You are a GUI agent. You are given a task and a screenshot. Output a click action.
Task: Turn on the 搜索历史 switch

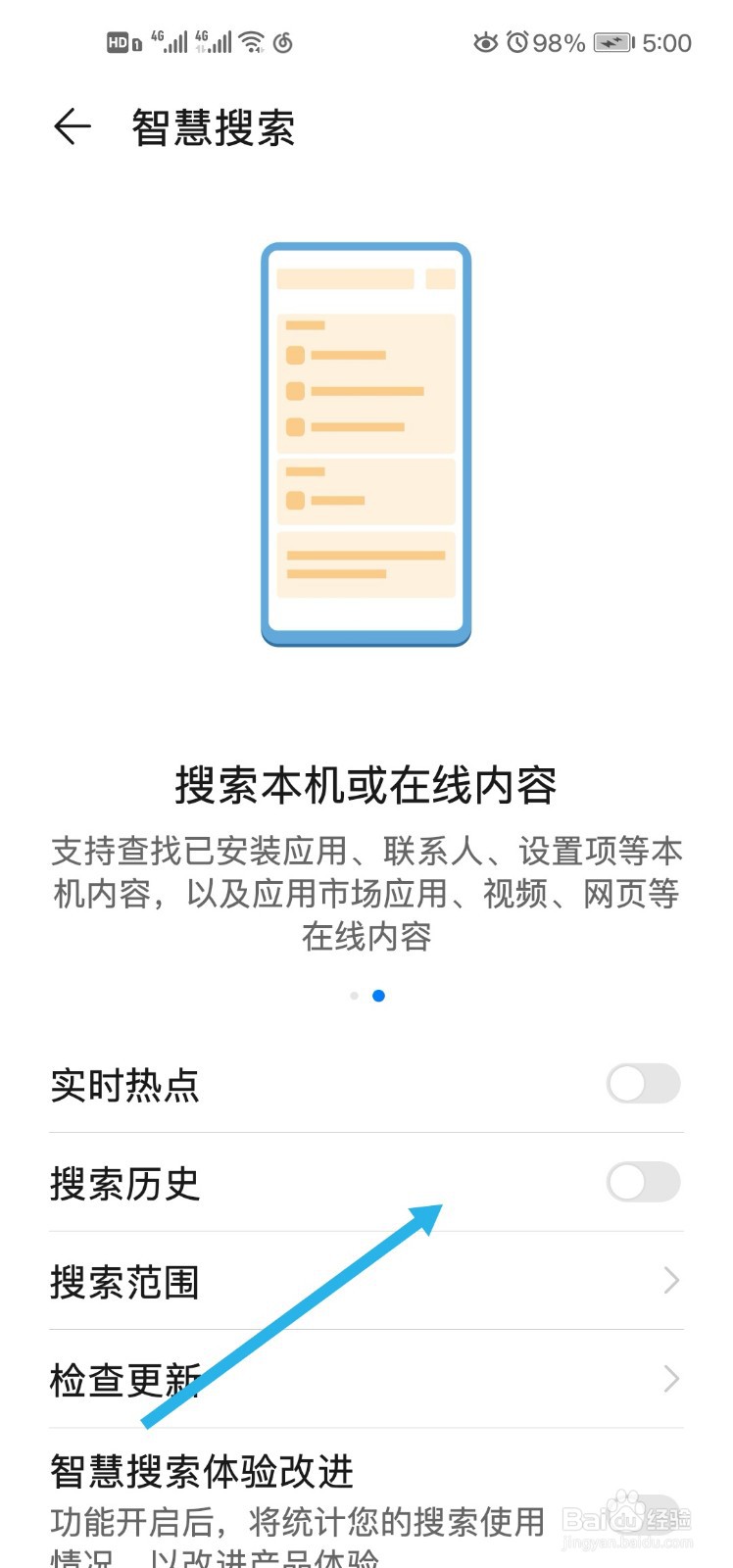pyautogui.click(x=644, y=1183)
